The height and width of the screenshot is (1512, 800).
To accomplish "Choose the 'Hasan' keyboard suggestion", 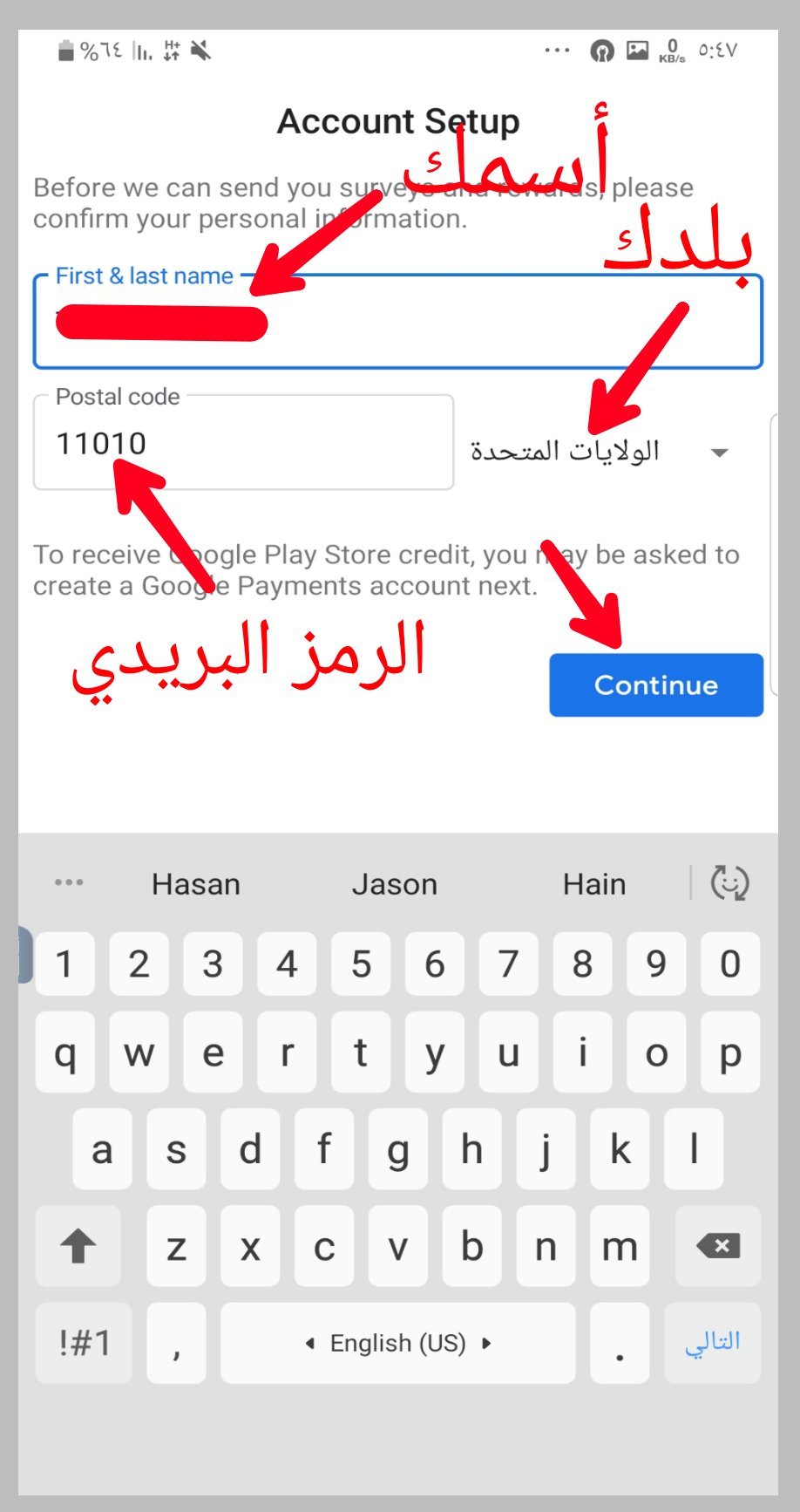I will (196, 884).
